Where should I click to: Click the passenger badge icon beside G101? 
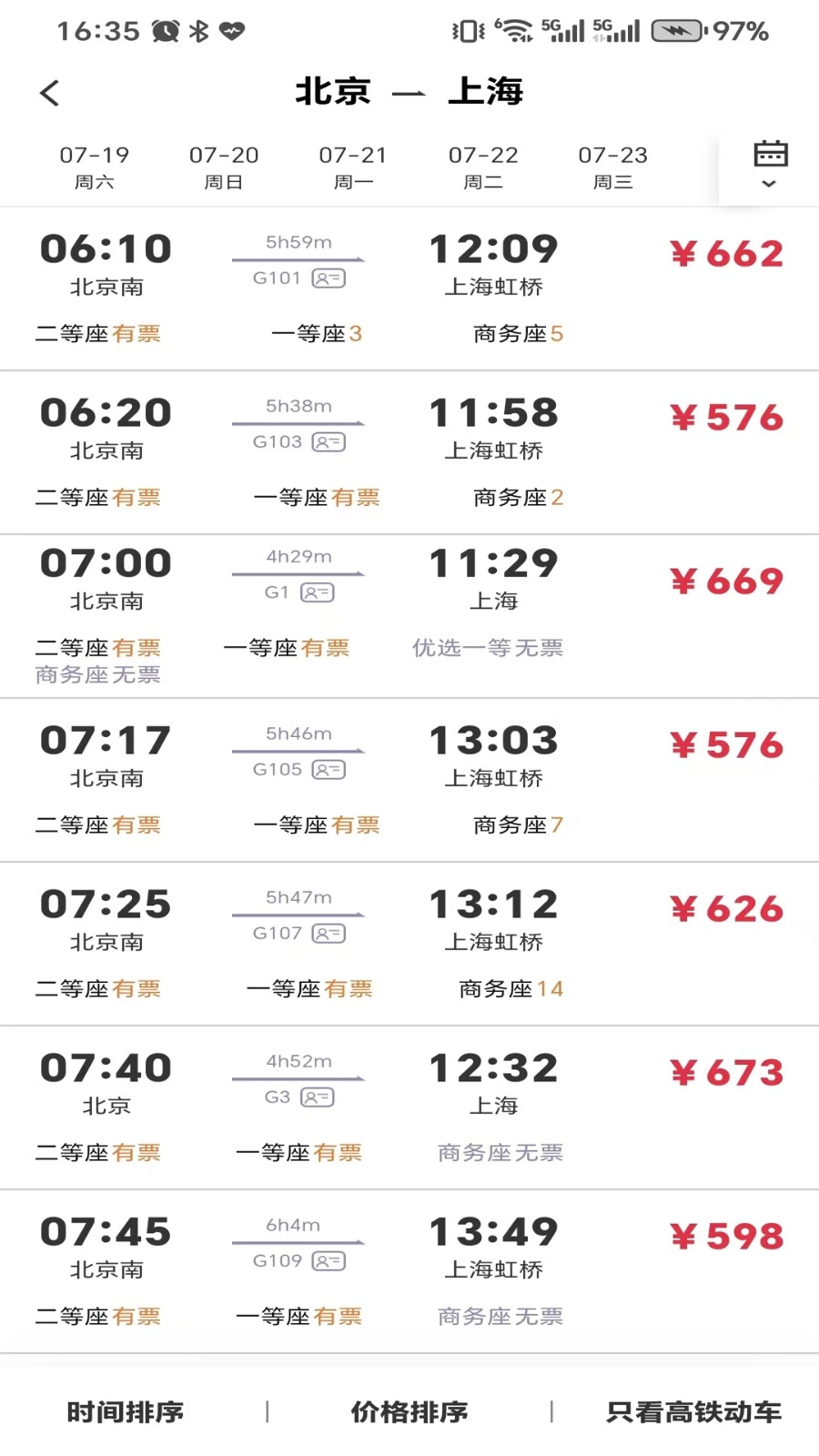pos(329,278)
